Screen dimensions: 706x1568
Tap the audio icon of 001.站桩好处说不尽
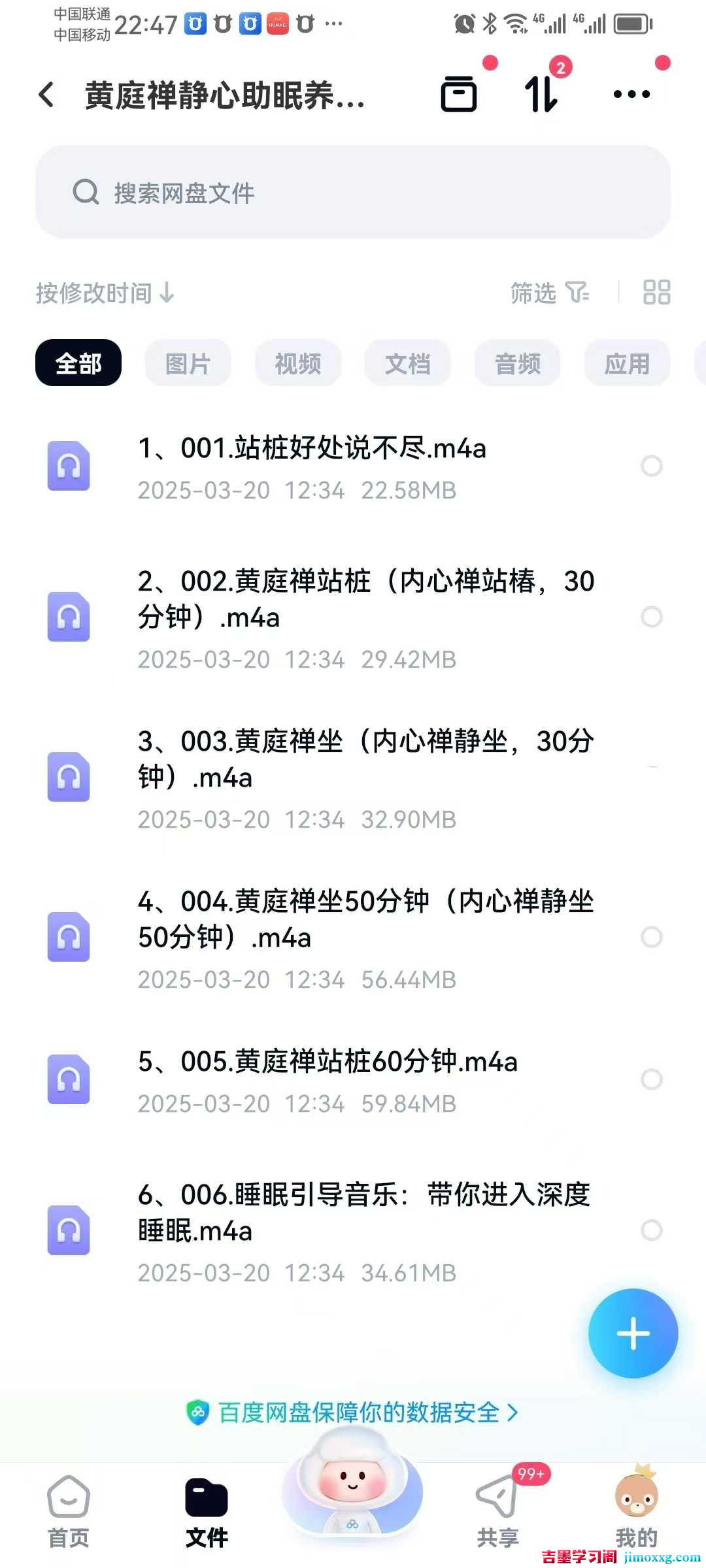pos(68,466)
